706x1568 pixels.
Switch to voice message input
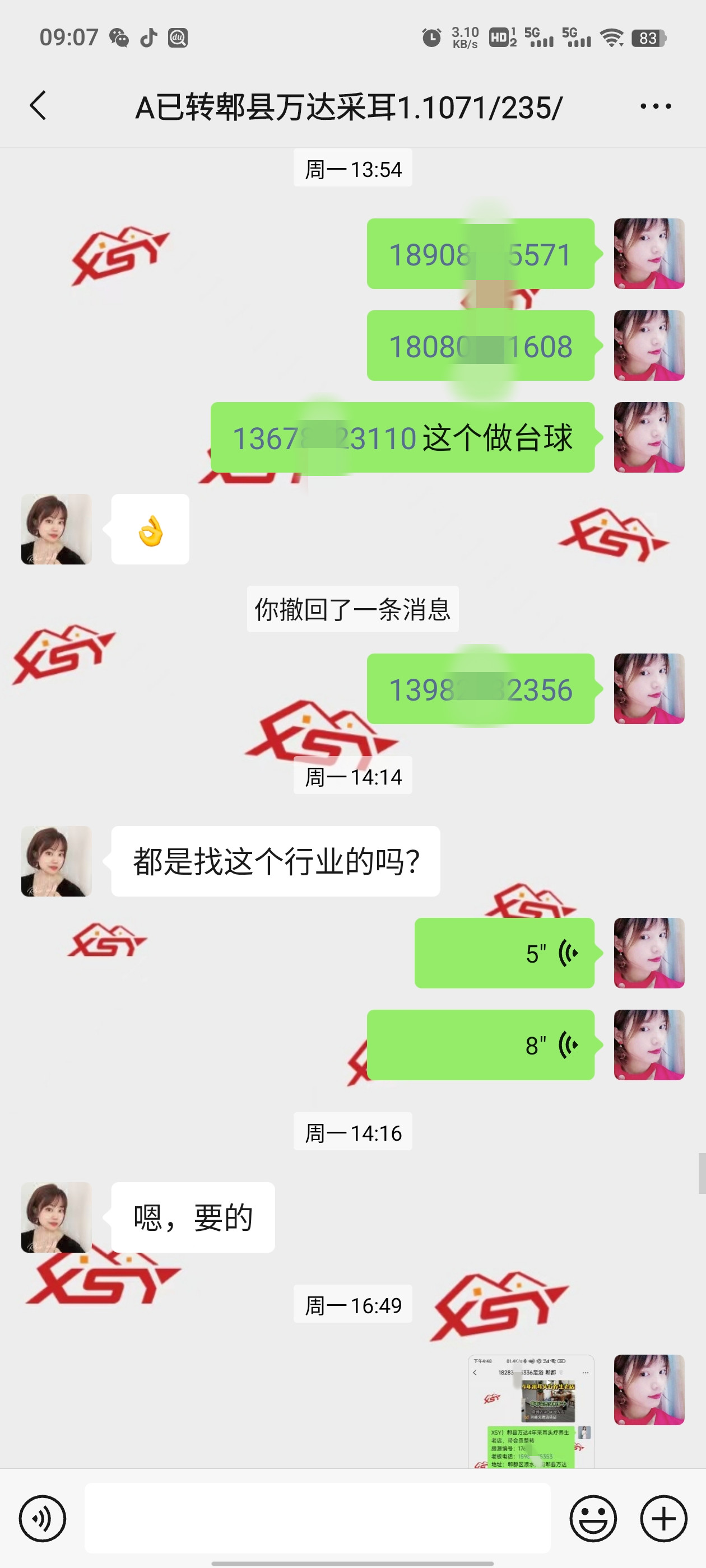(43, 1518)
